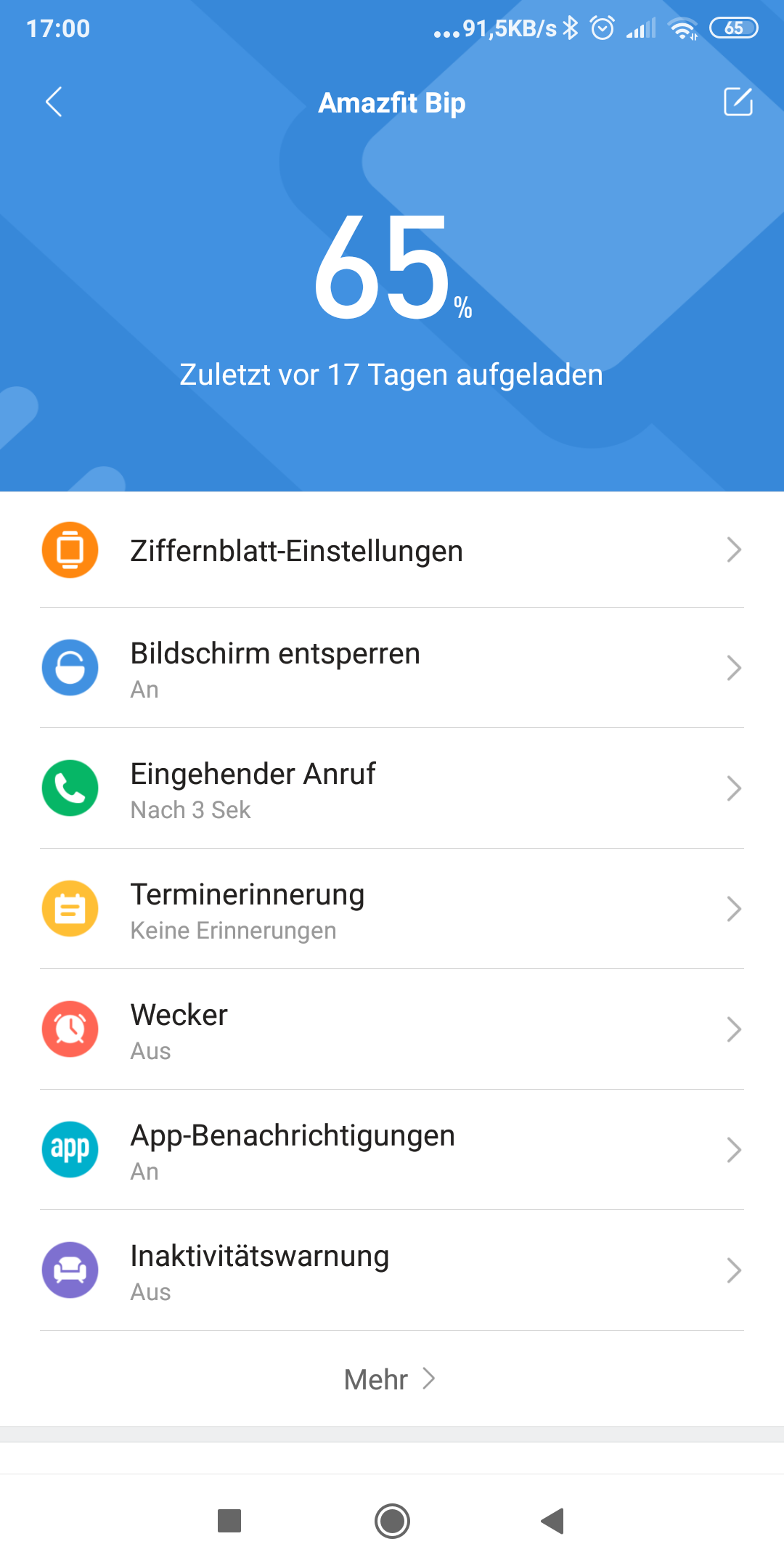Open Inaktivitätswarnung settings
This screenshot has height=1568, width=784.
(x=392, y=1271)
